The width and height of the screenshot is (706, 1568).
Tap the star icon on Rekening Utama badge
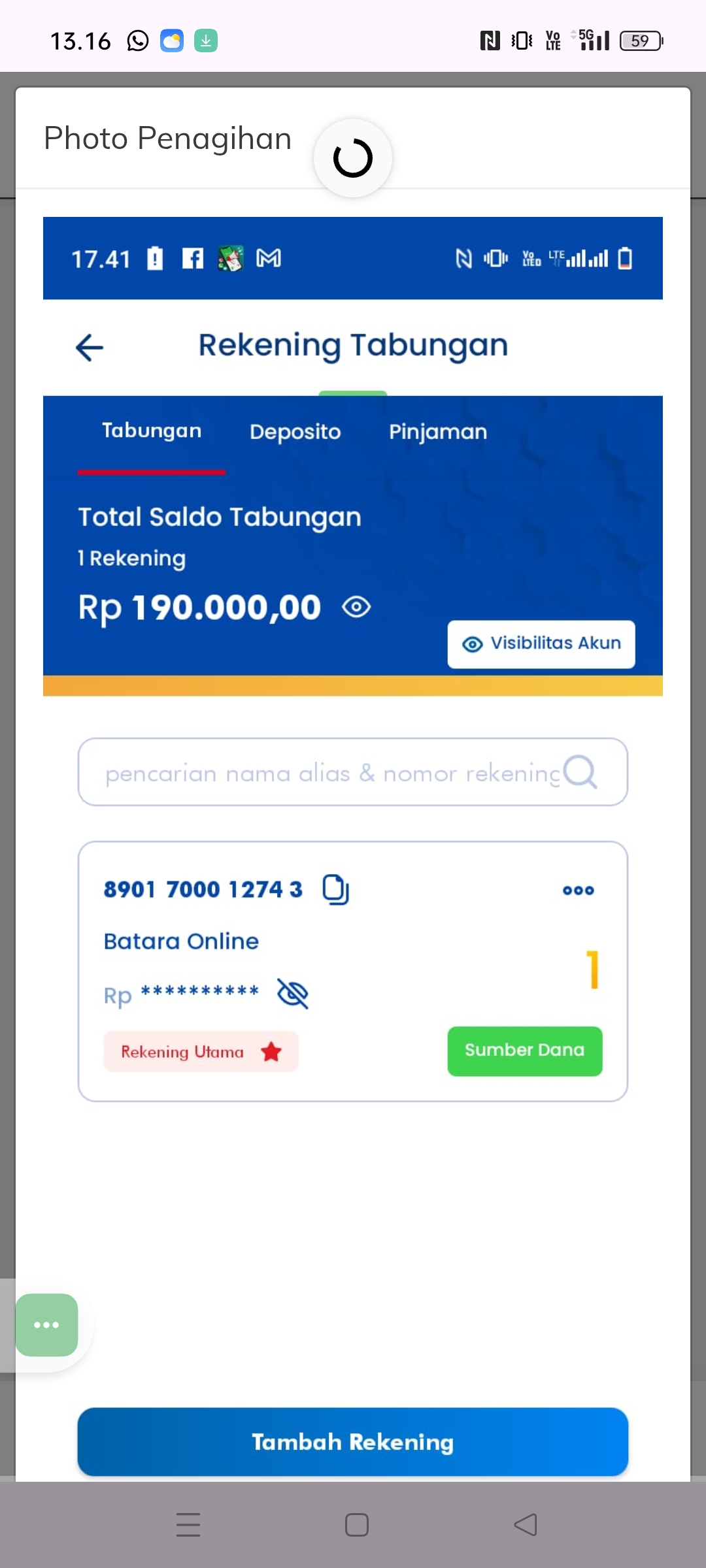click(272, 1051)
